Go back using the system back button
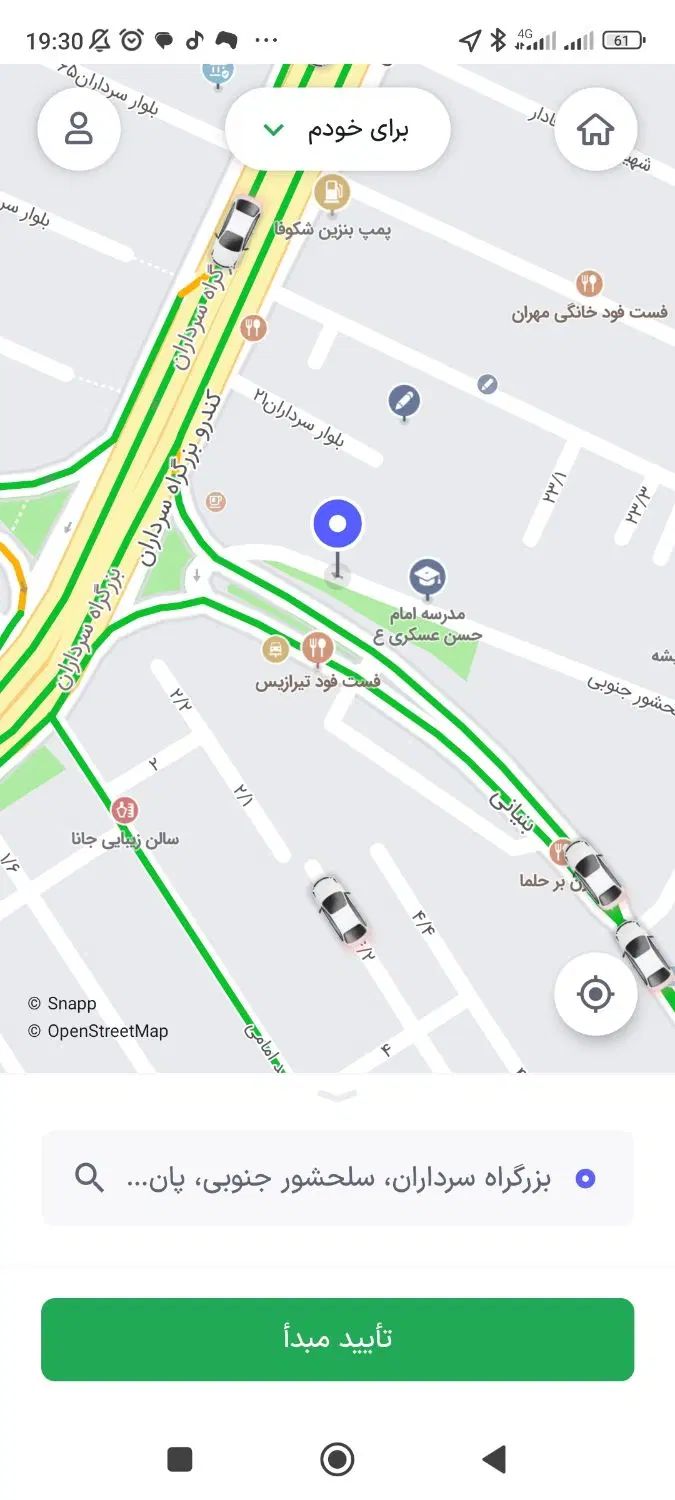This screenshot has width=675, height=1500. (x=494, y=1459)
